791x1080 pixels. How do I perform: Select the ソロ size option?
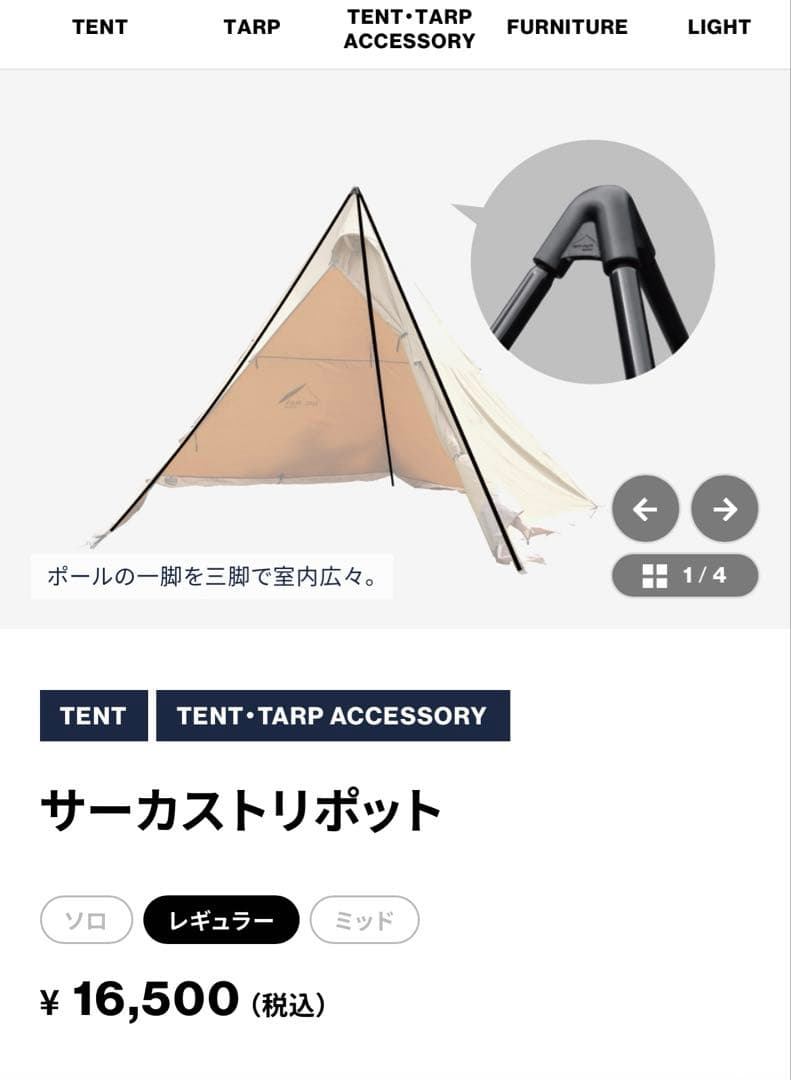pyautogui.click(x=85, y=920)
